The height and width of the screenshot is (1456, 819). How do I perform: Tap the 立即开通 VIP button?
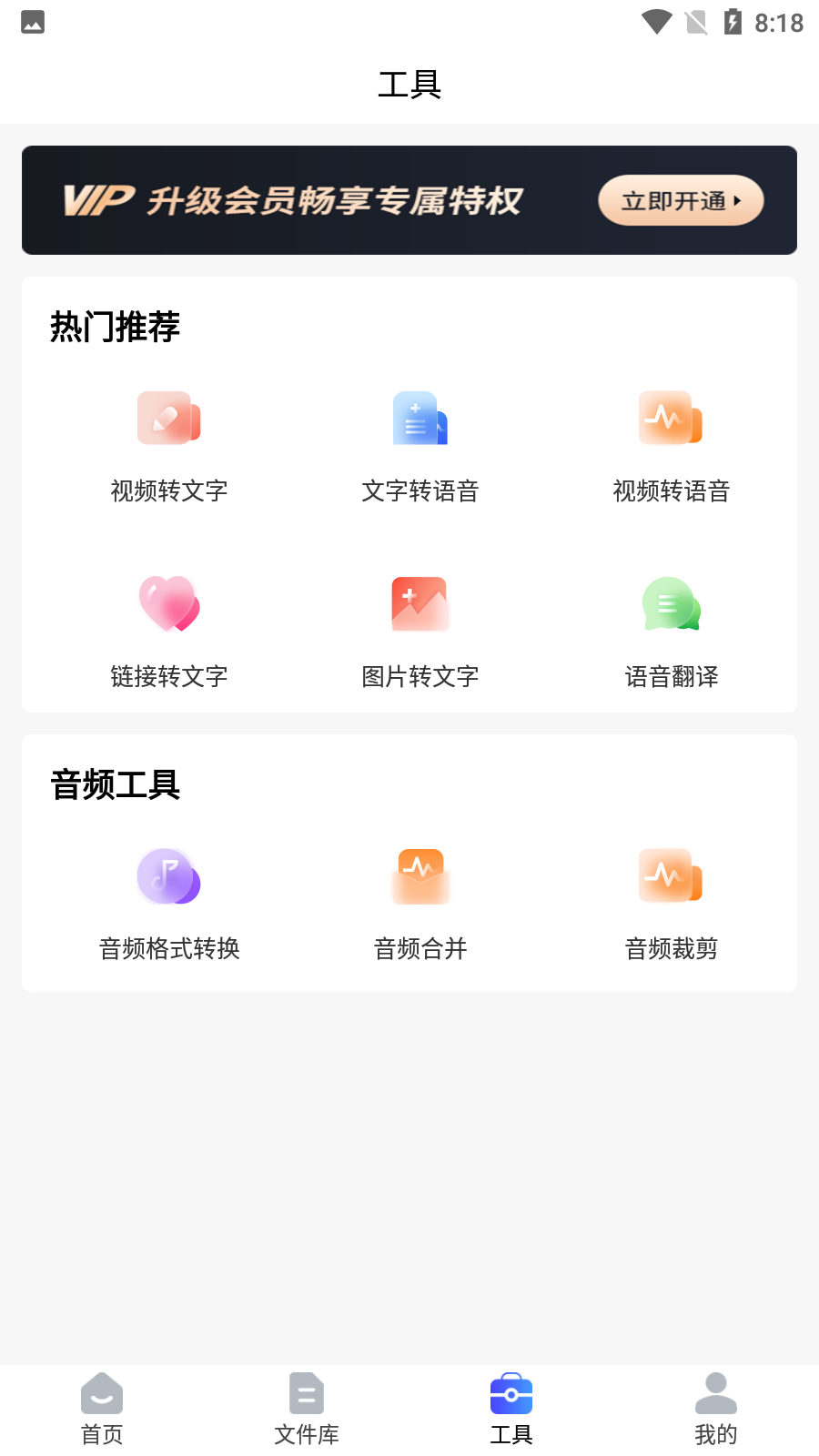coord(681,200)
